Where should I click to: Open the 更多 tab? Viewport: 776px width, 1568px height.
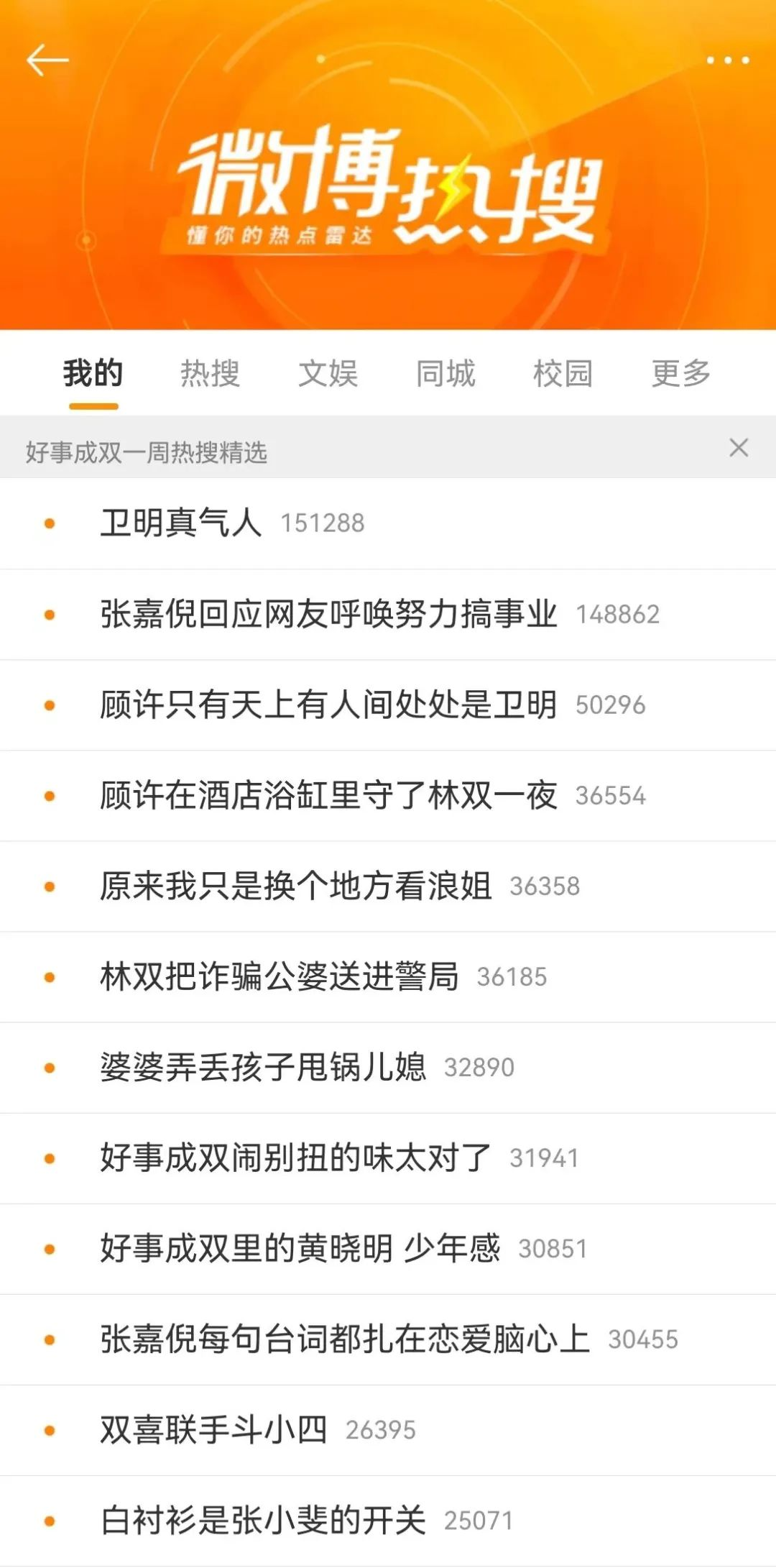click(681, 373)
